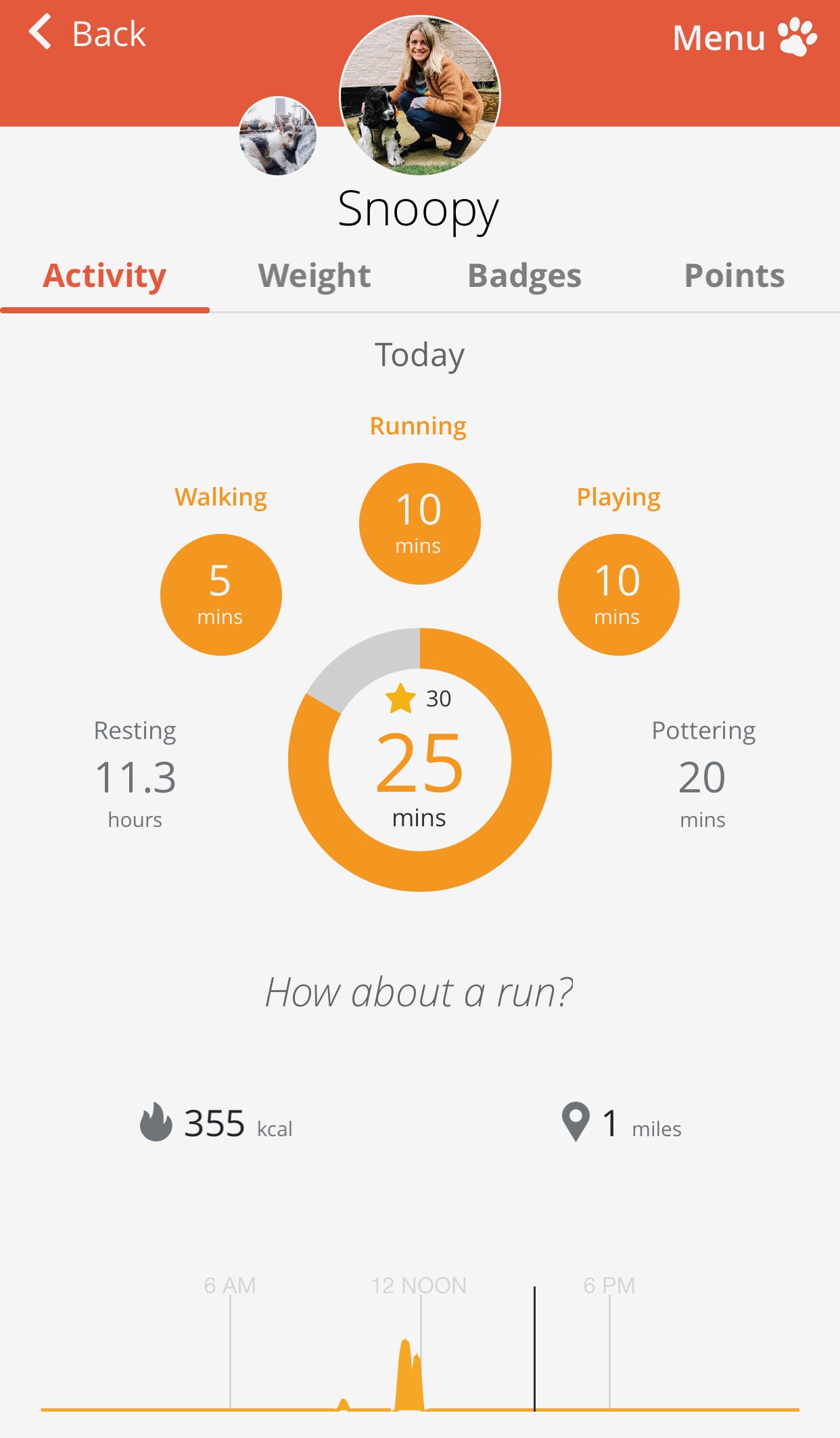Tap Snoopy's main profile photo
Viewport: 840px width, 1438px height.
(419, 95)
